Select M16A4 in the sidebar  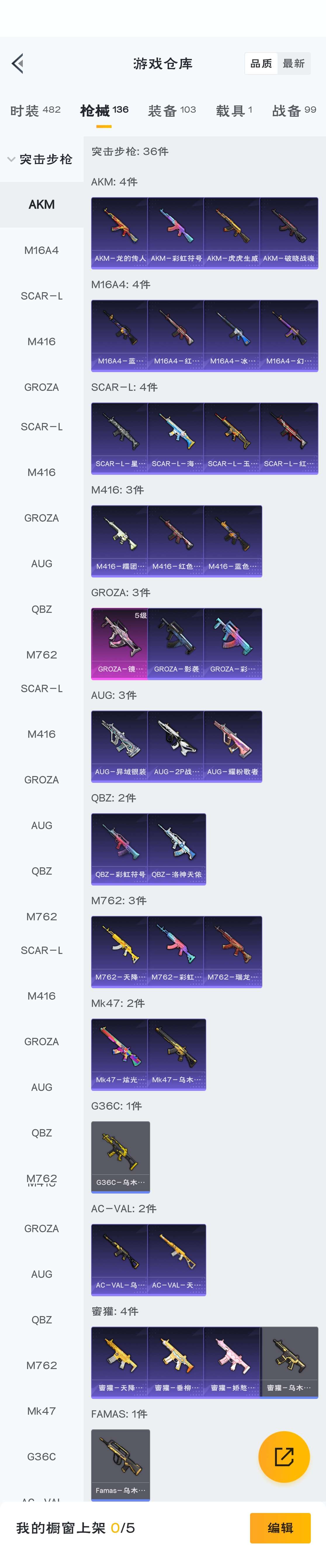[x=41, y=250]
